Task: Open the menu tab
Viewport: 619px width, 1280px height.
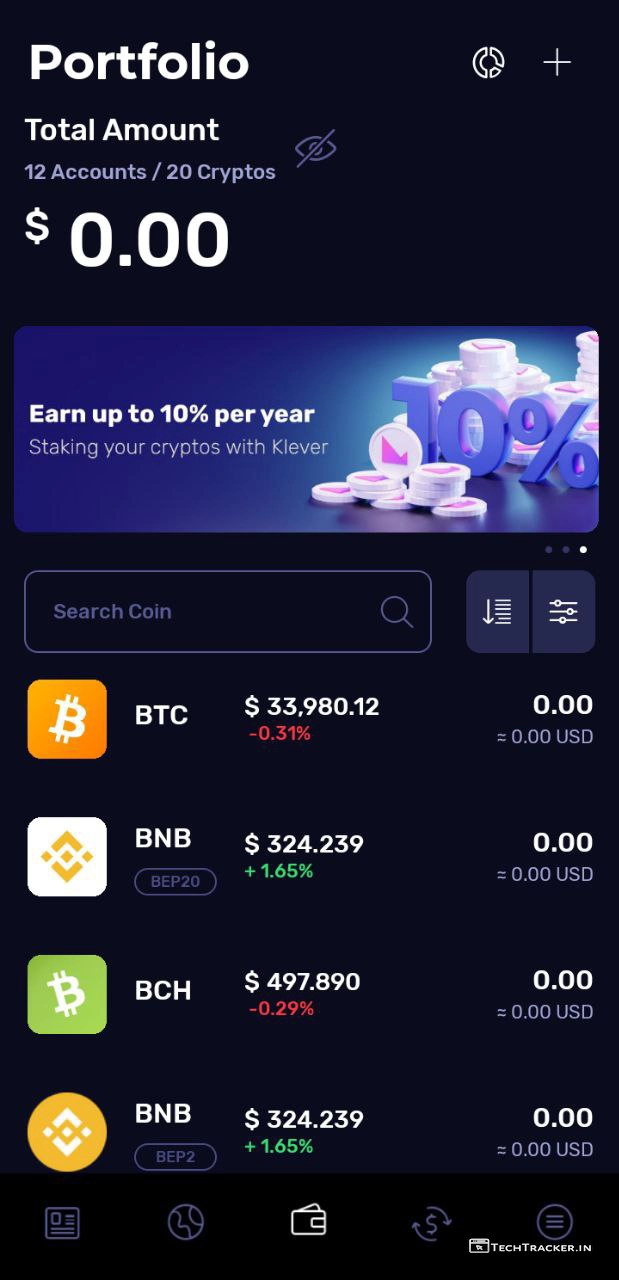Action: point(554,1221)
